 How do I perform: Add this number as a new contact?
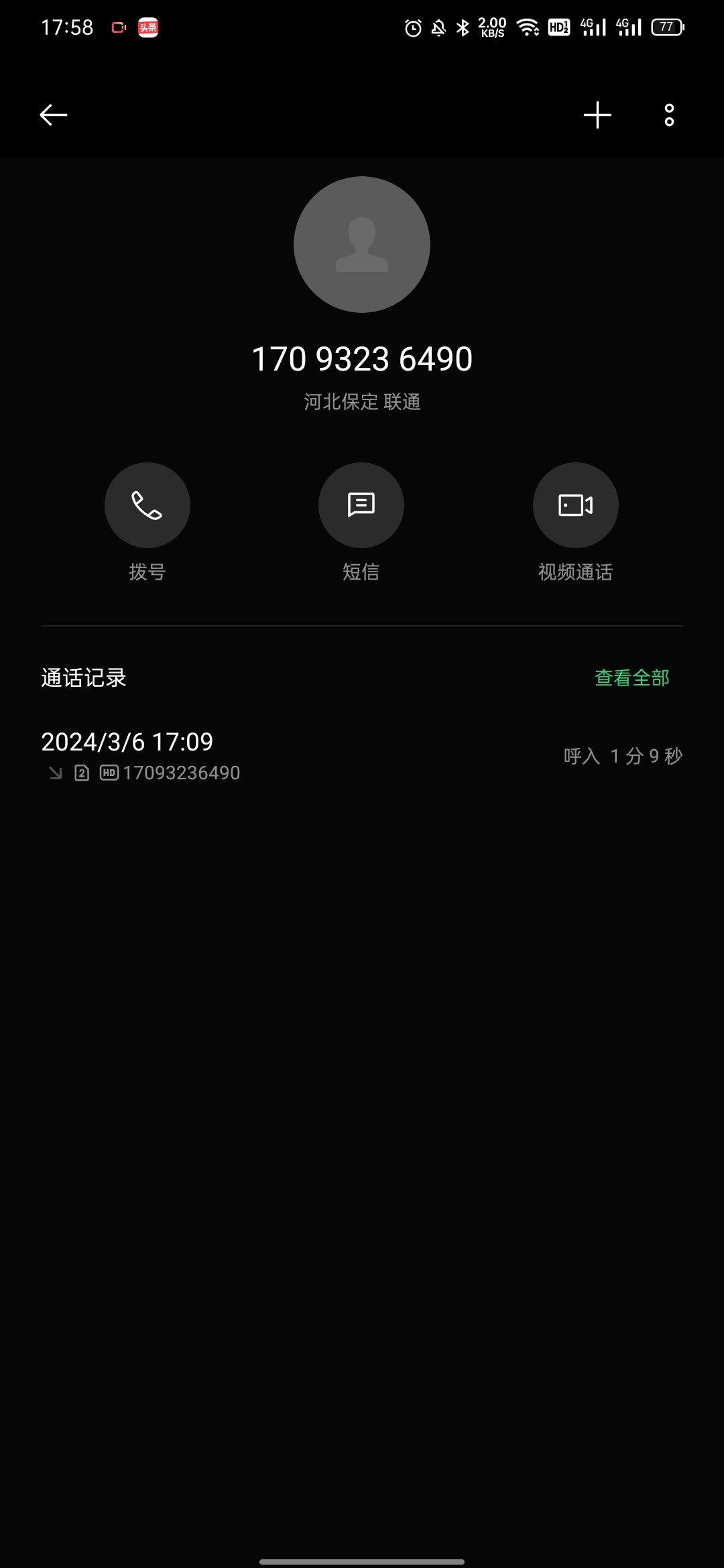tap(597, 115)
